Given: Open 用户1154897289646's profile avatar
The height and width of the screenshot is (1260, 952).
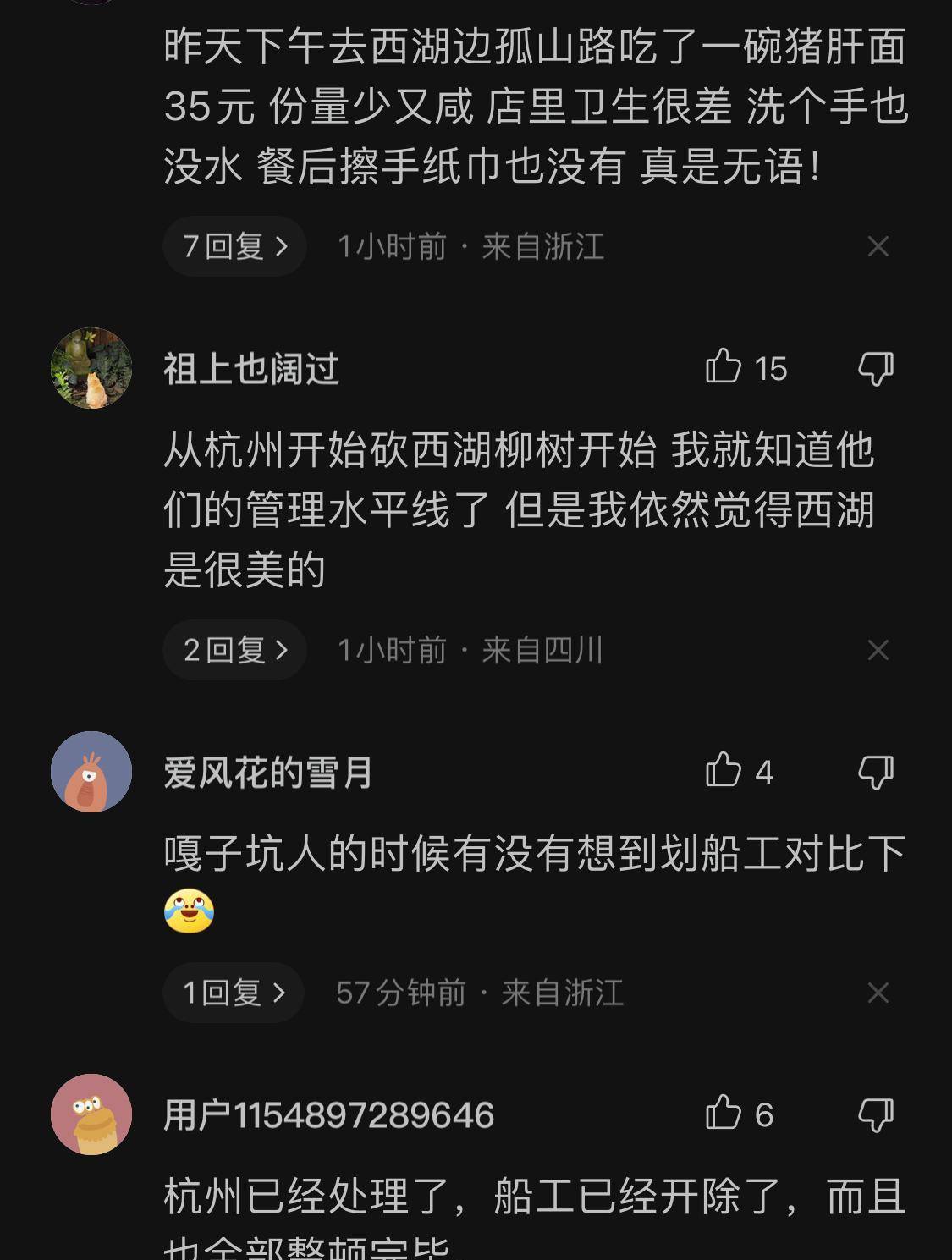Looking at the screenshot, I should click(x=91, y=1114).
